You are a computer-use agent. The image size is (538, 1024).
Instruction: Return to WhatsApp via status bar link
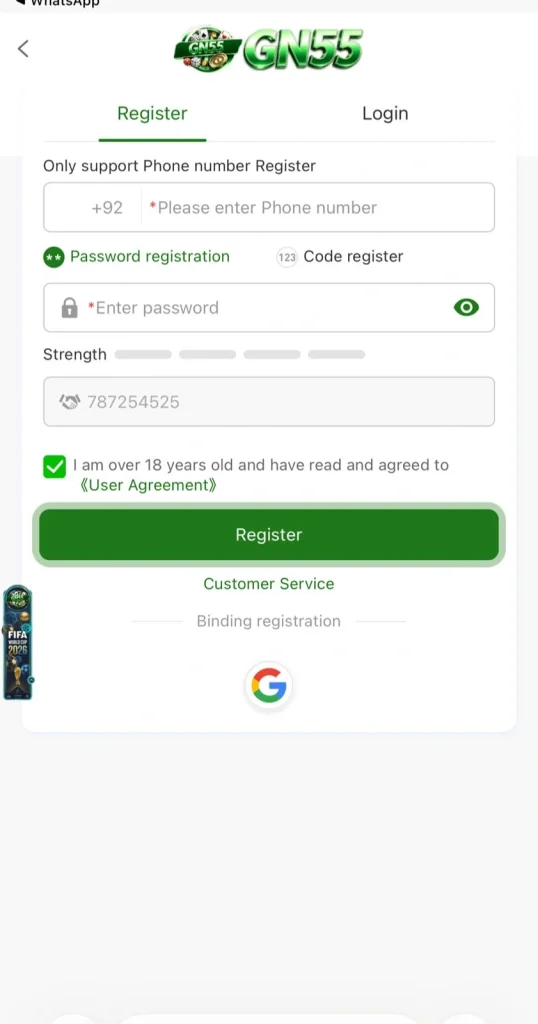[x=57, y=3]
